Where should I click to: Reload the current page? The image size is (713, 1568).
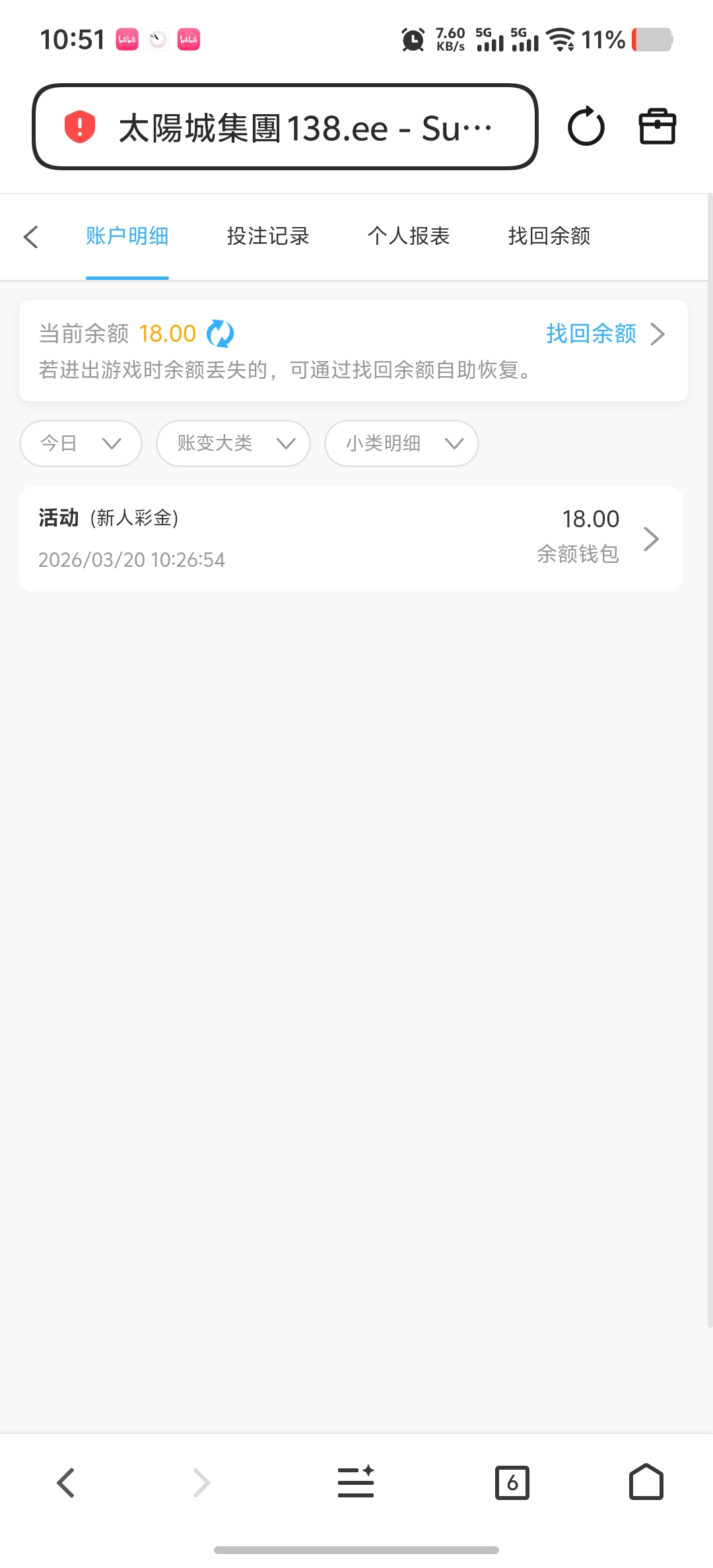pyautogui.click(x=586, y=126)
